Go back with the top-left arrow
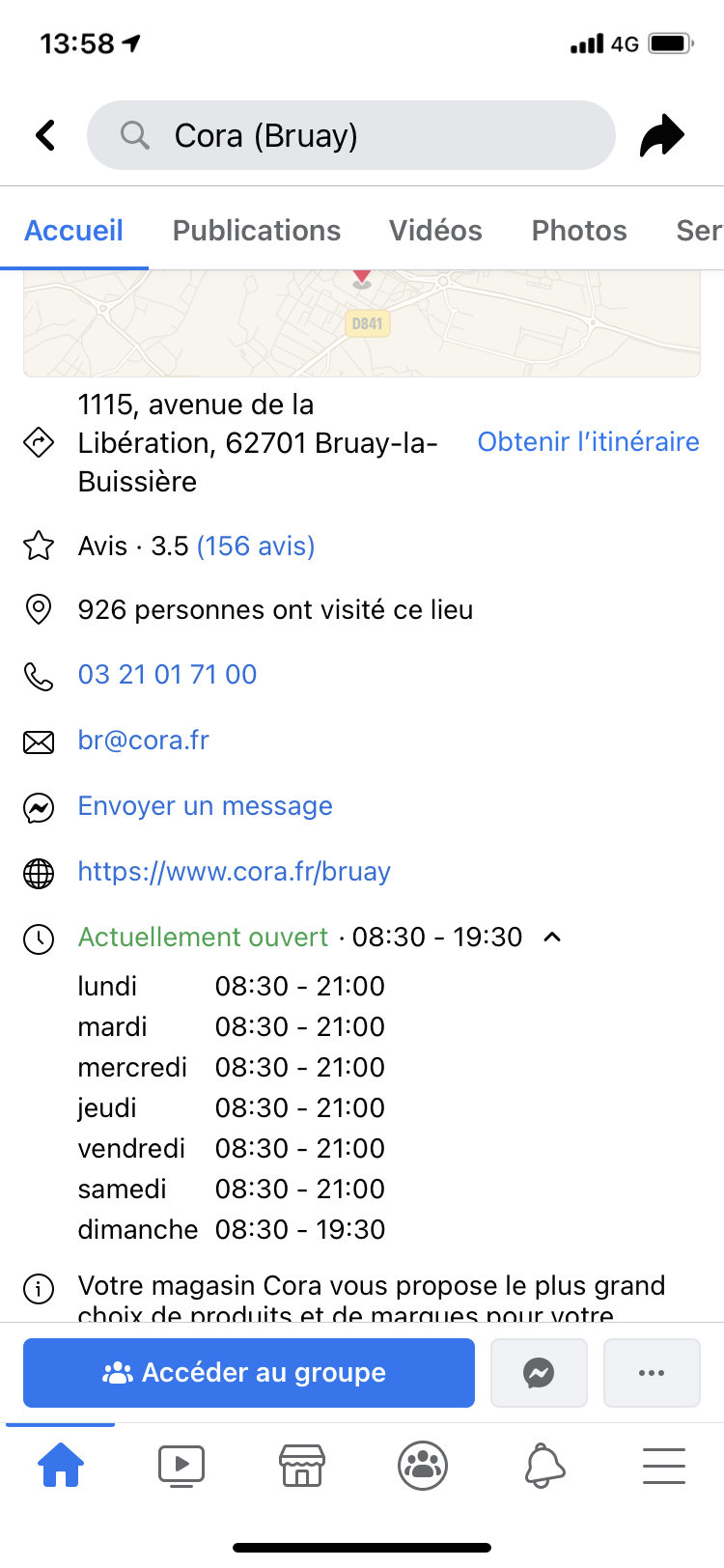This screenshot has height=1568, width=724. click(x=45, y=135)
